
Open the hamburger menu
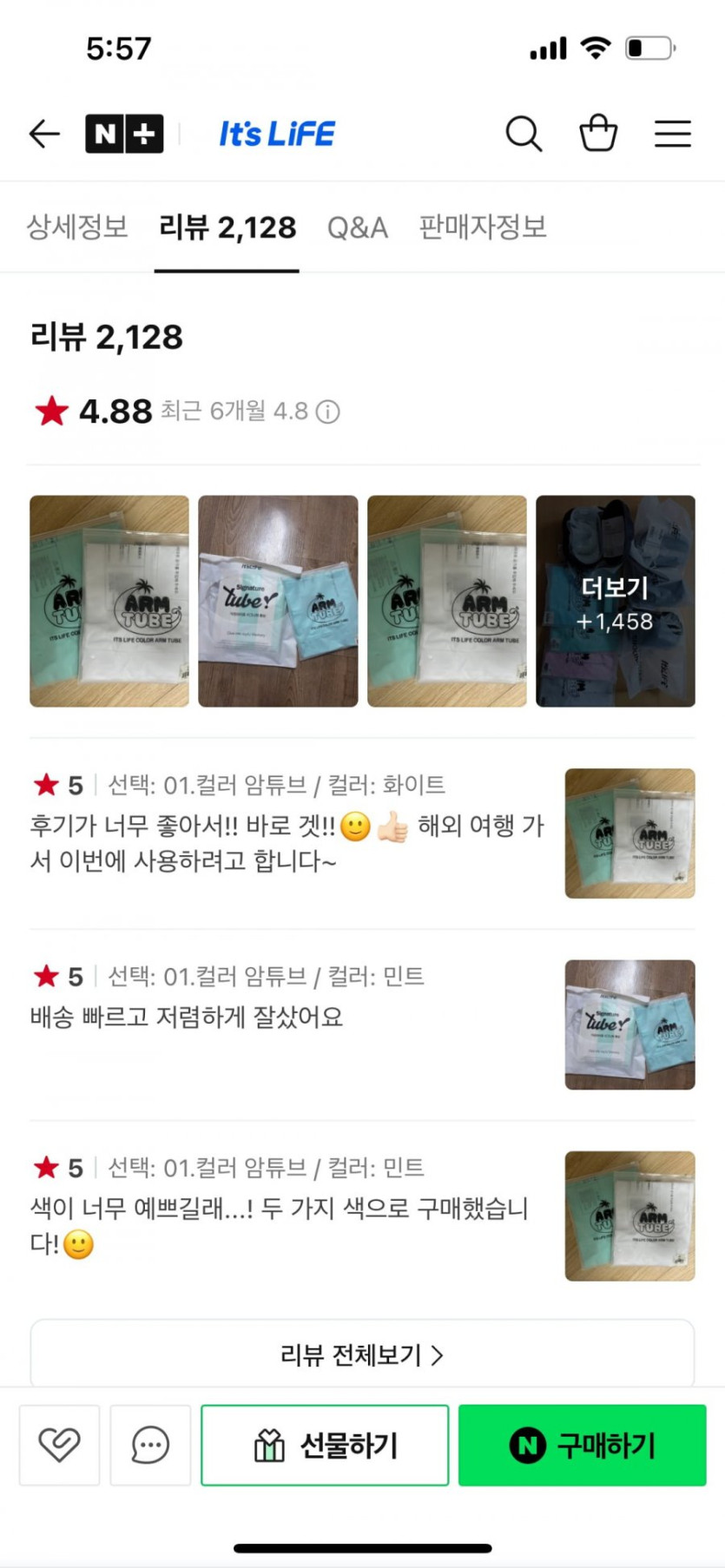(x=672, y=134)
